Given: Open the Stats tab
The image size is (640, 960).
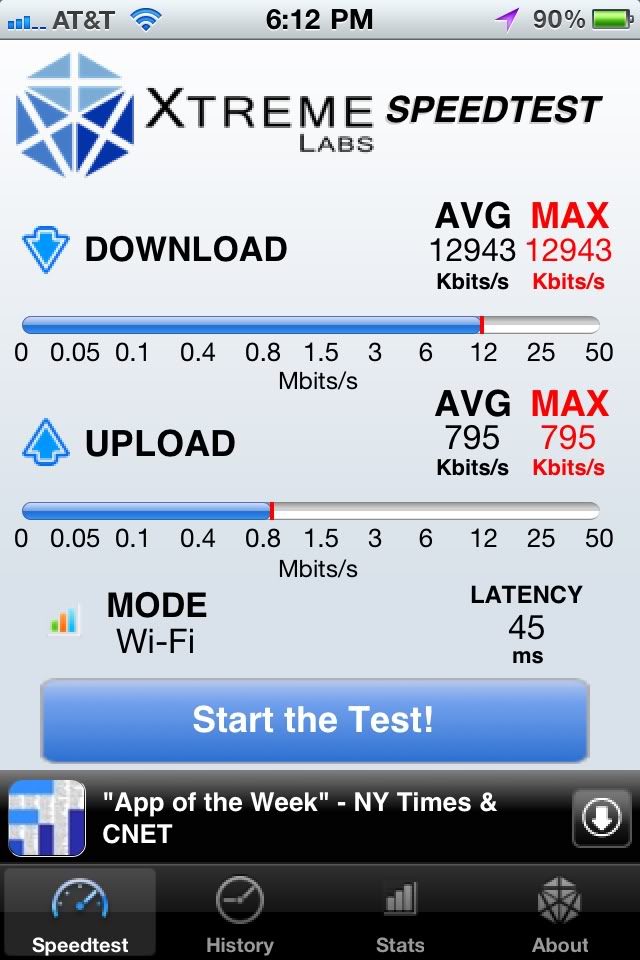Looking at the screenshot, I should (400, 914).
